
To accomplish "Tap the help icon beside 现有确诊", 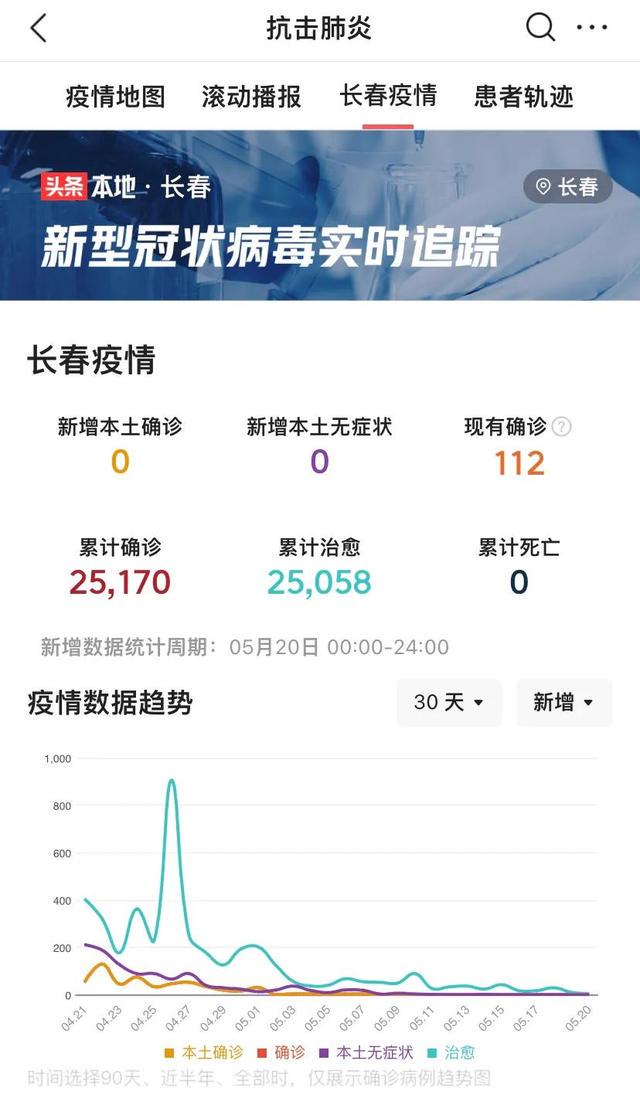I will coord(562,427).
